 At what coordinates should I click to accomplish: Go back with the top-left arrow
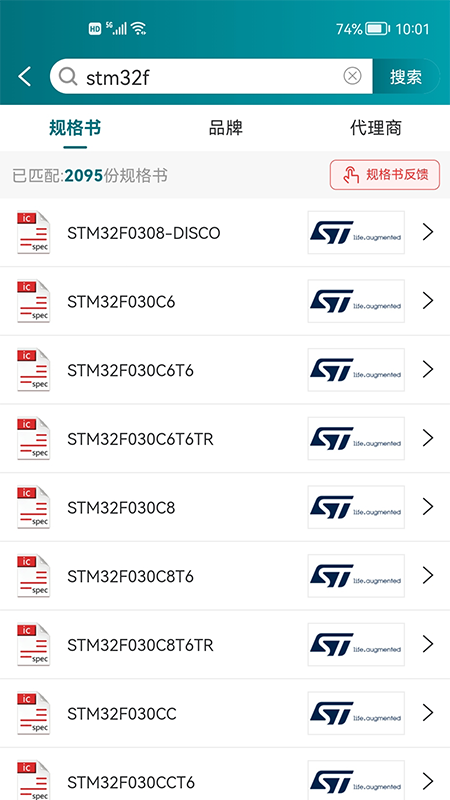(x=24, y=77)
